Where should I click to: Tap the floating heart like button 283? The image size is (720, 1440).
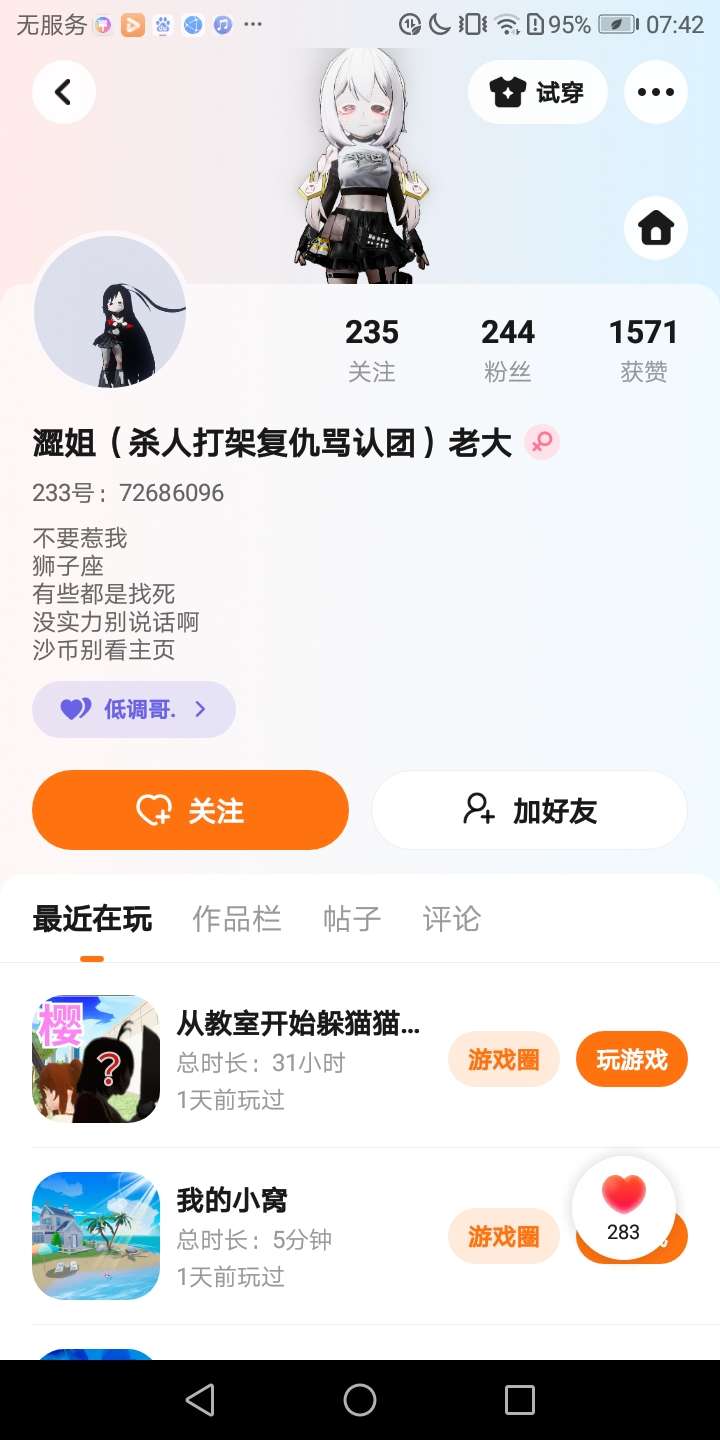(x=624, y=1208)
